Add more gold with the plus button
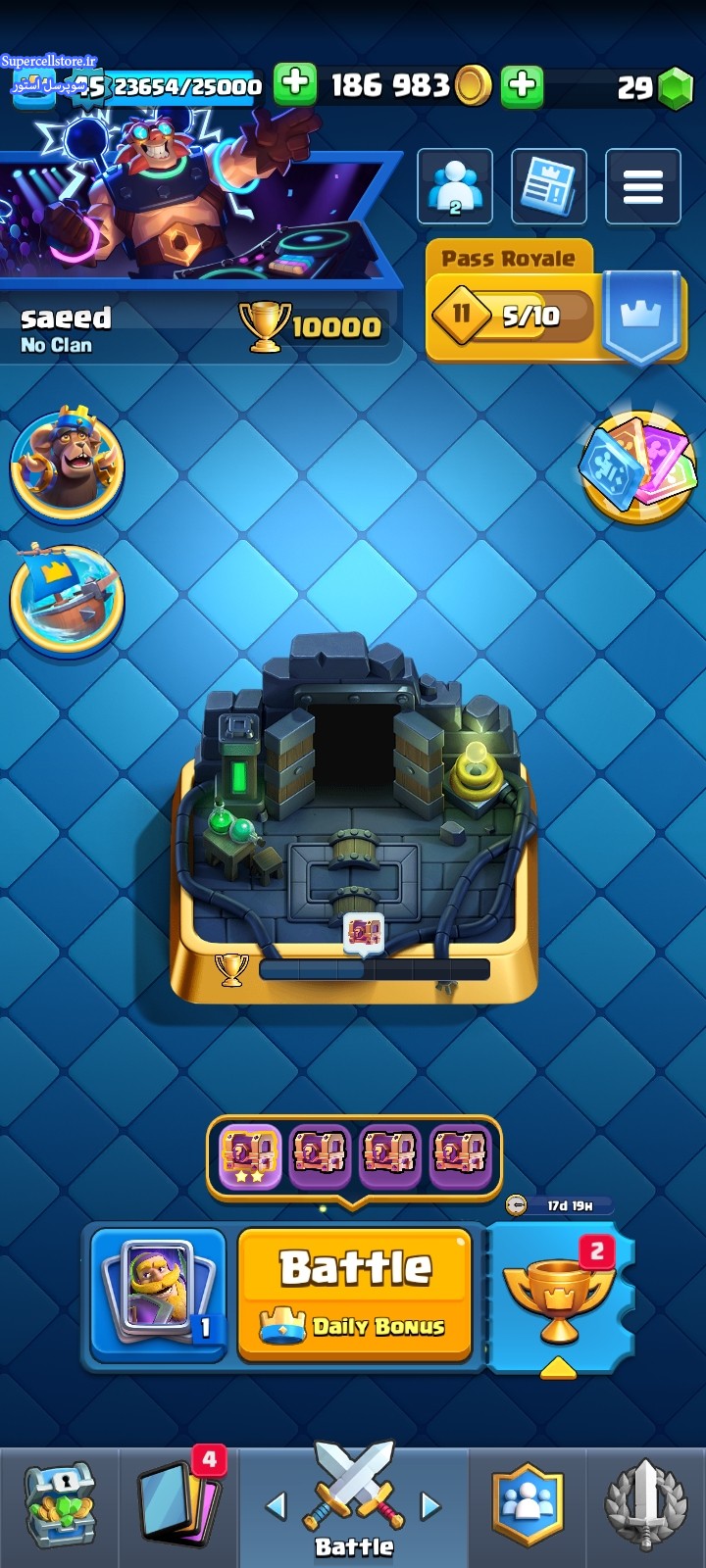 (523, 85)
